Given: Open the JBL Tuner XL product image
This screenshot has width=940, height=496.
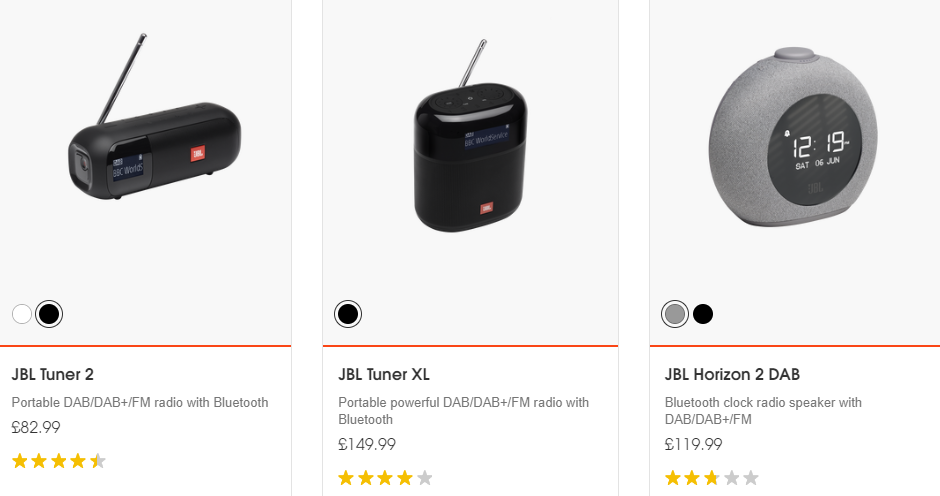Looking at the screenshot, I should click(x=470, y=140).
